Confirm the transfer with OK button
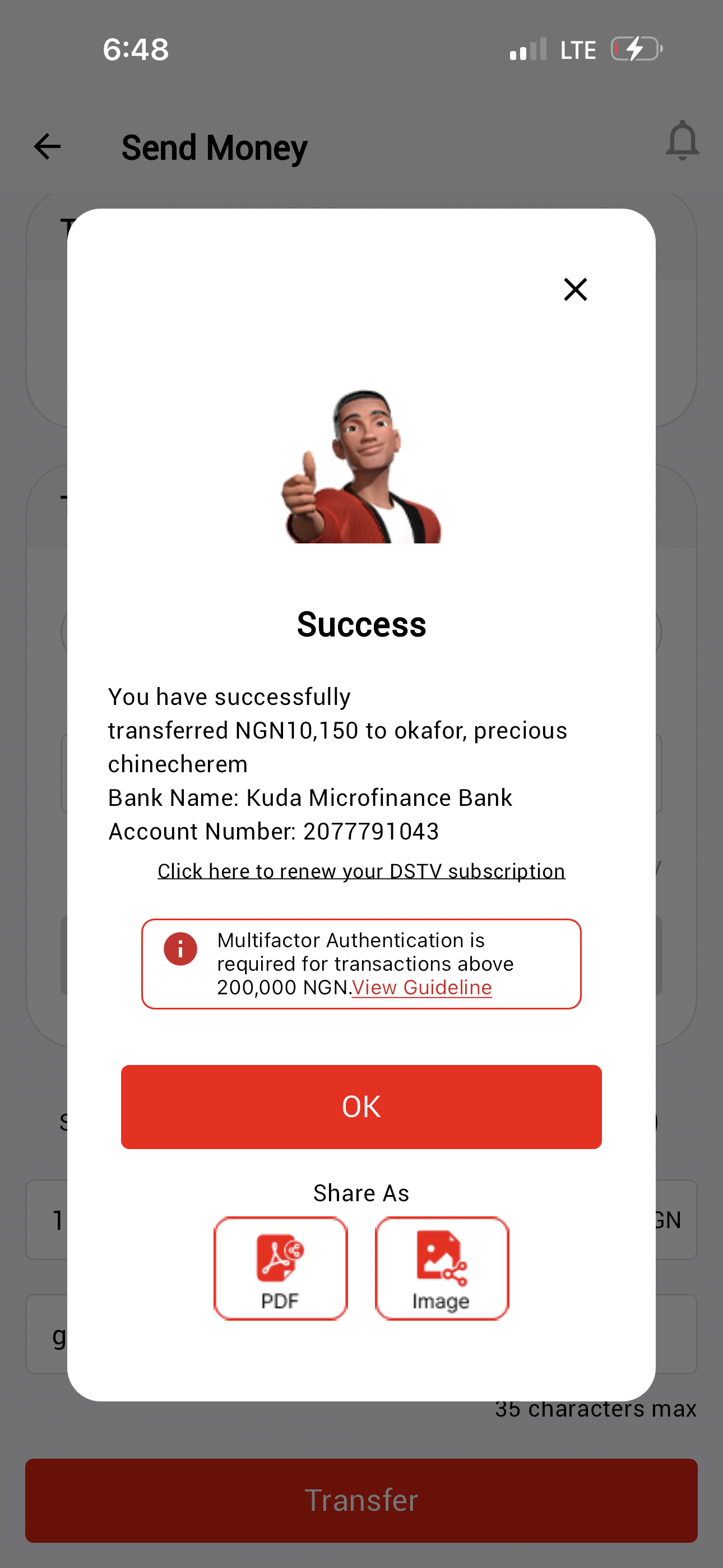This screenshot has height=1568, width=723. (x=361, y=1106)
